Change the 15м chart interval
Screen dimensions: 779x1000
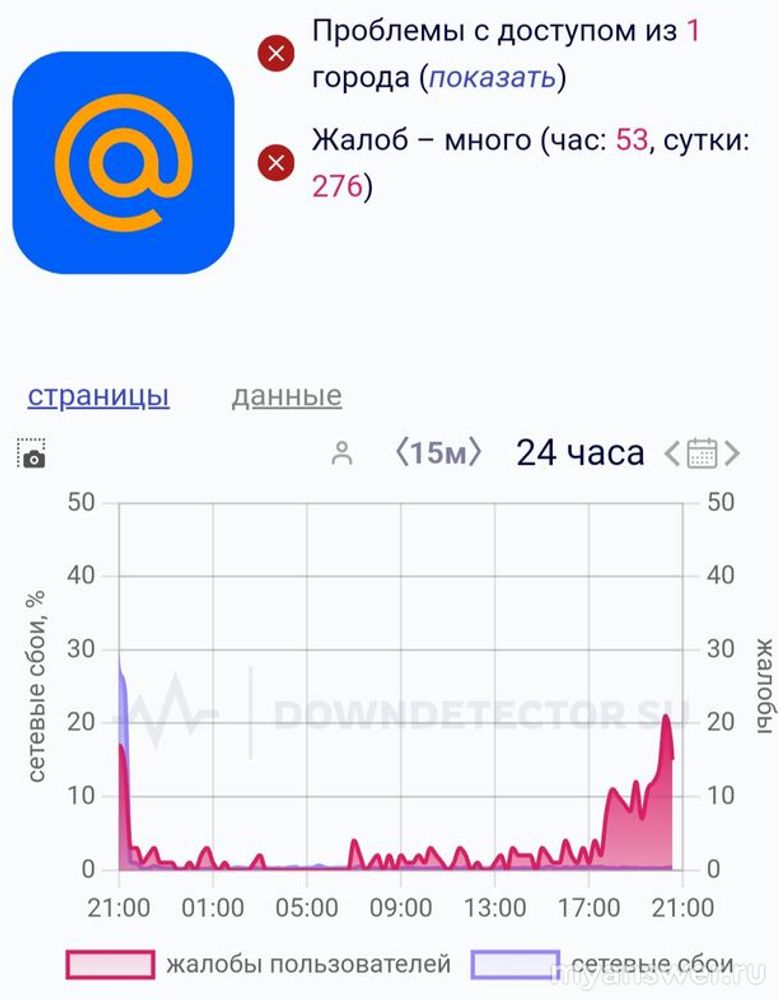pos(440,453)
